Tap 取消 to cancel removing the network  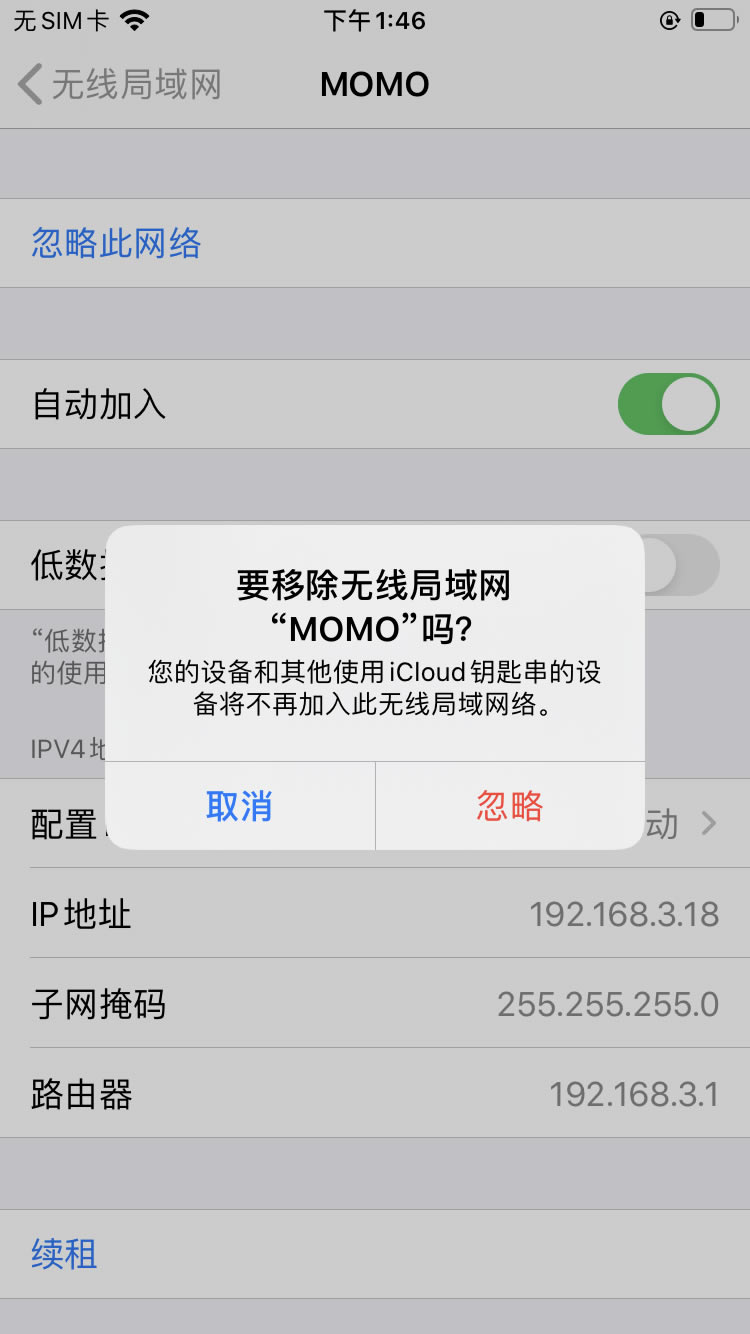240,806
